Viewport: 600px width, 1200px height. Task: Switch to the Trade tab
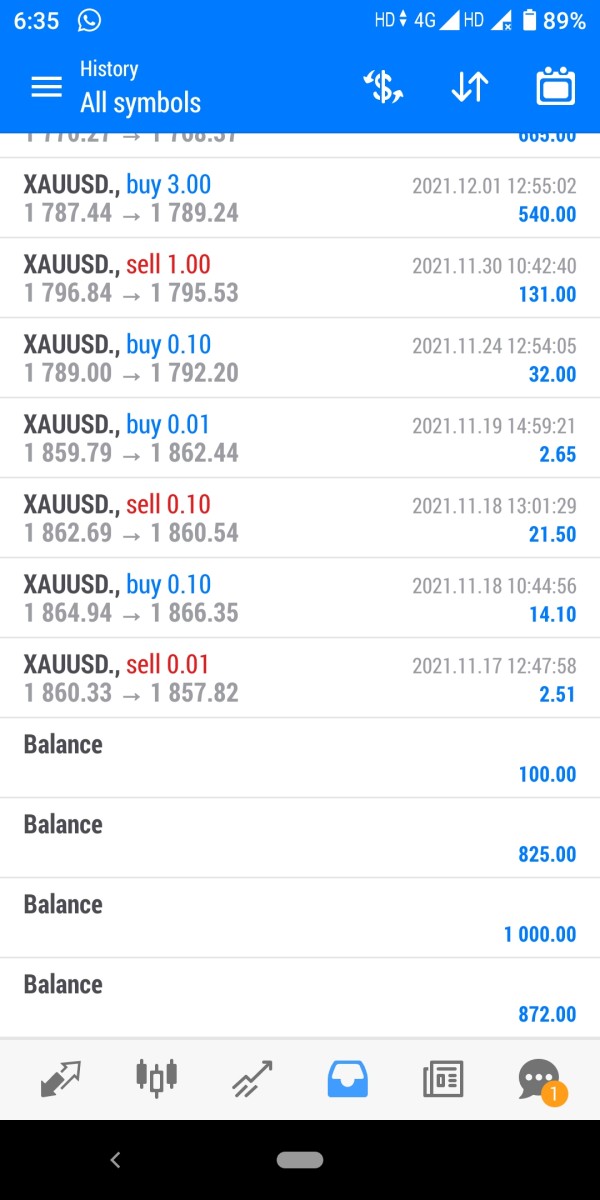coord(252,1078)
